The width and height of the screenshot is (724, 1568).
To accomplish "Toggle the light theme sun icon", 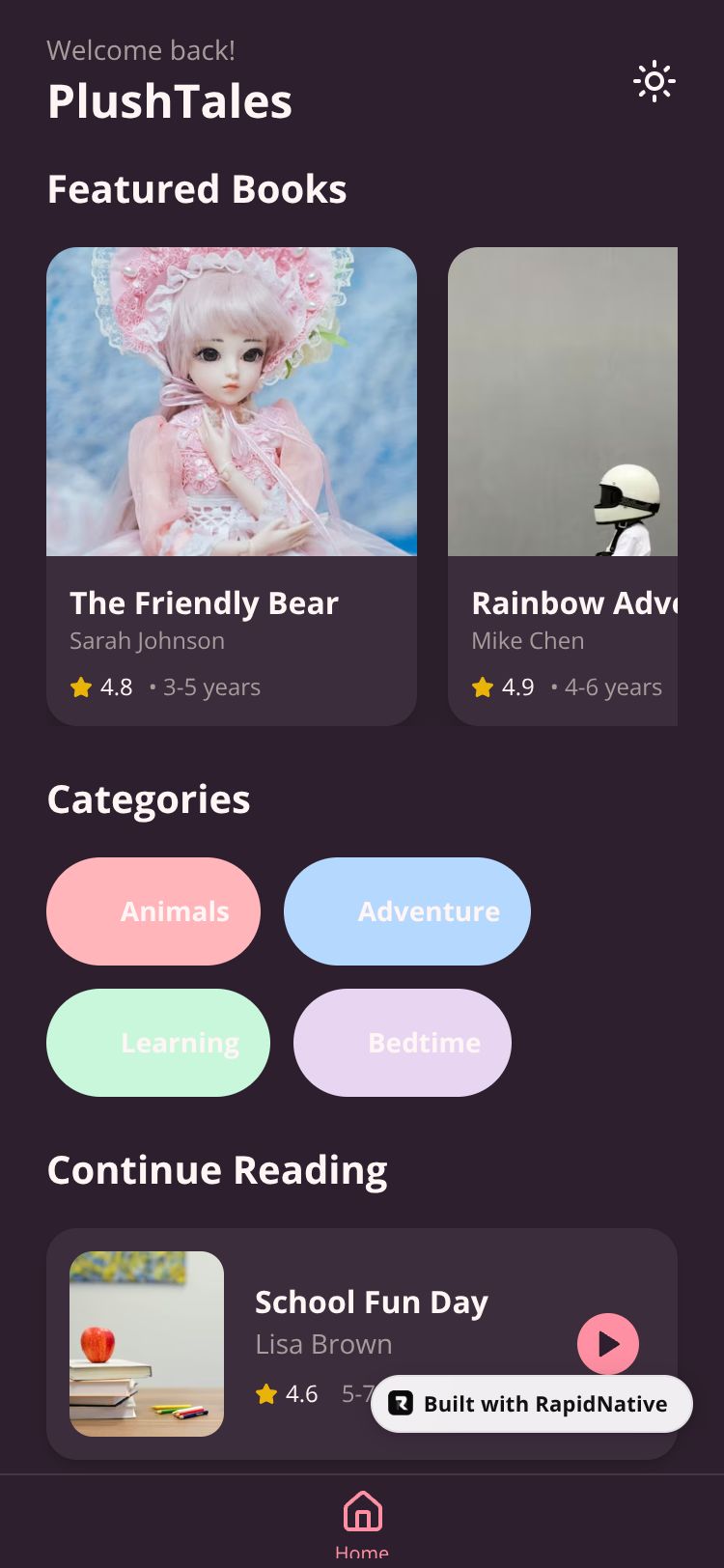I will 654,82.
